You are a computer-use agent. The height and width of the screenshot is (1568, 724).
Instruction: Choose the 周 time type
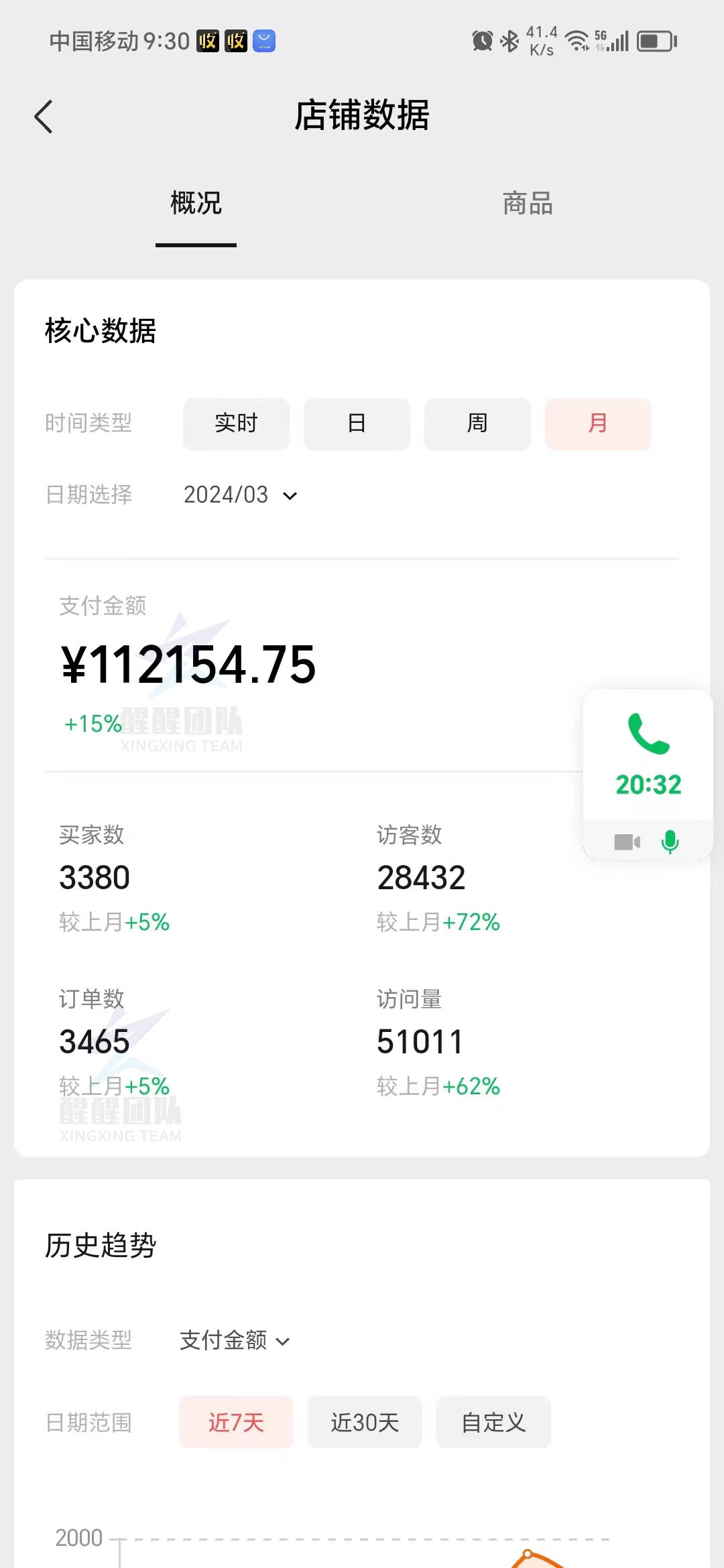477,423
